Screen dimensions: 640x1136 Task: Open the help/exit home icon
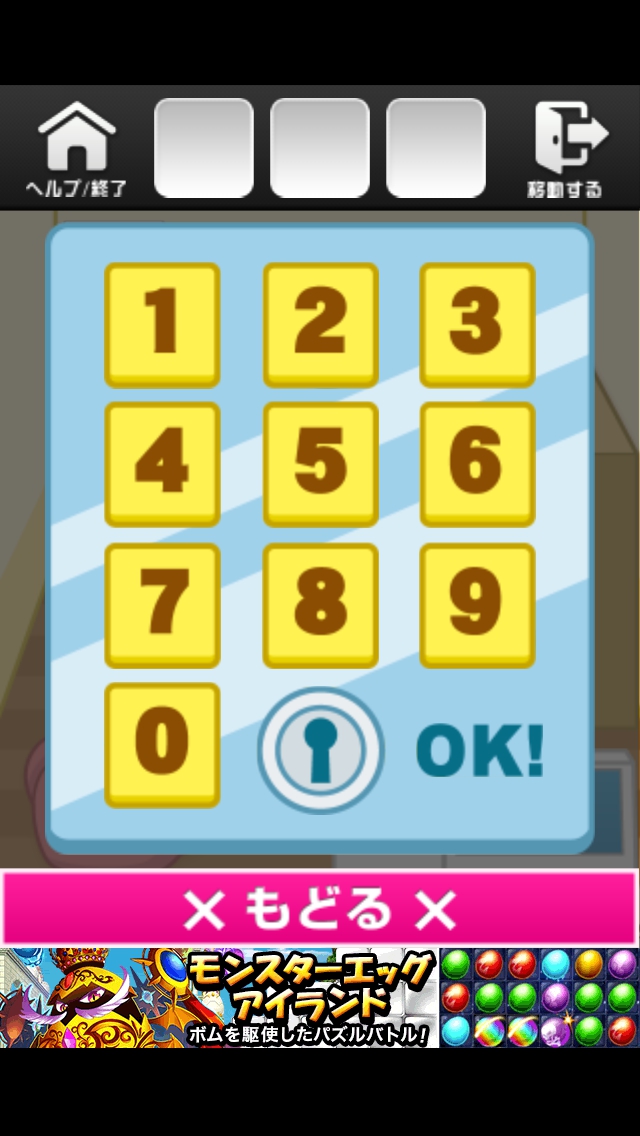(x=77, y=148)
